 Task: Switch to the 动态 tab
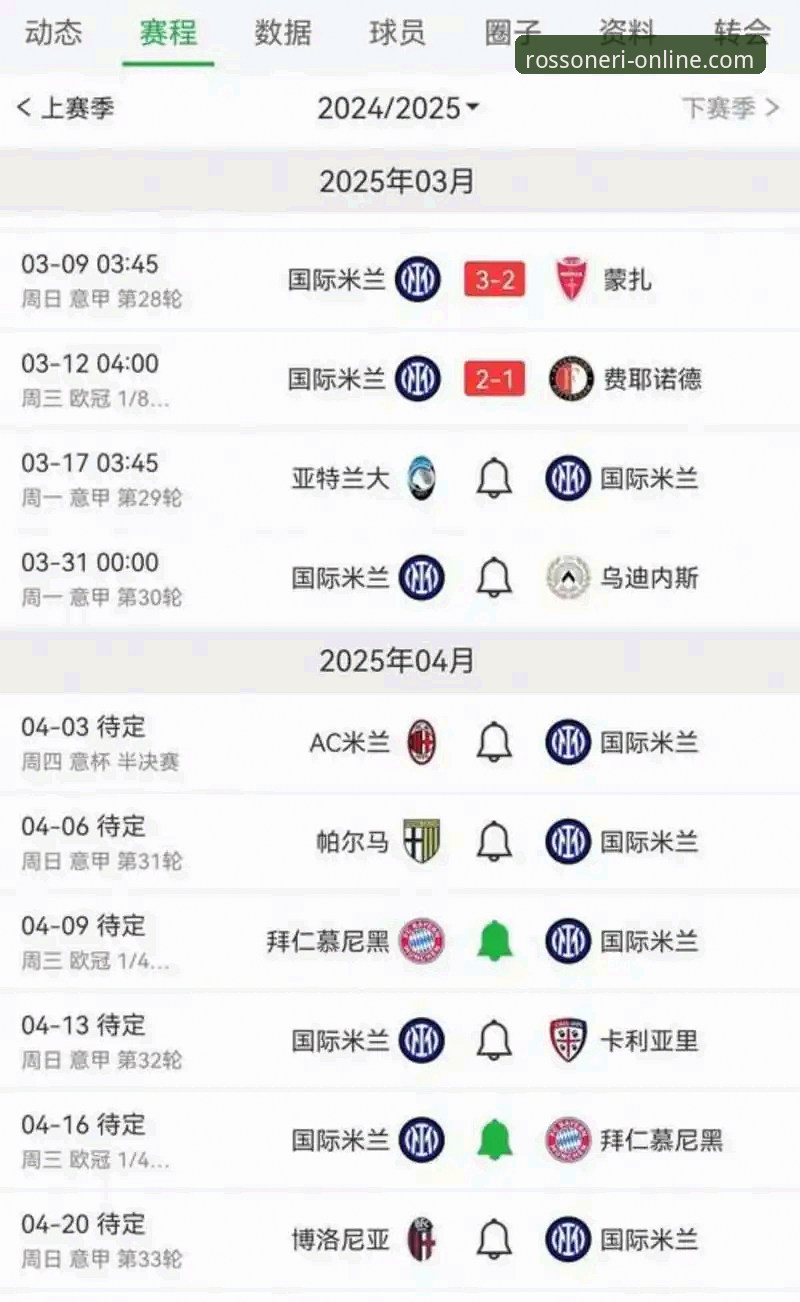click(x=53, y=33)
